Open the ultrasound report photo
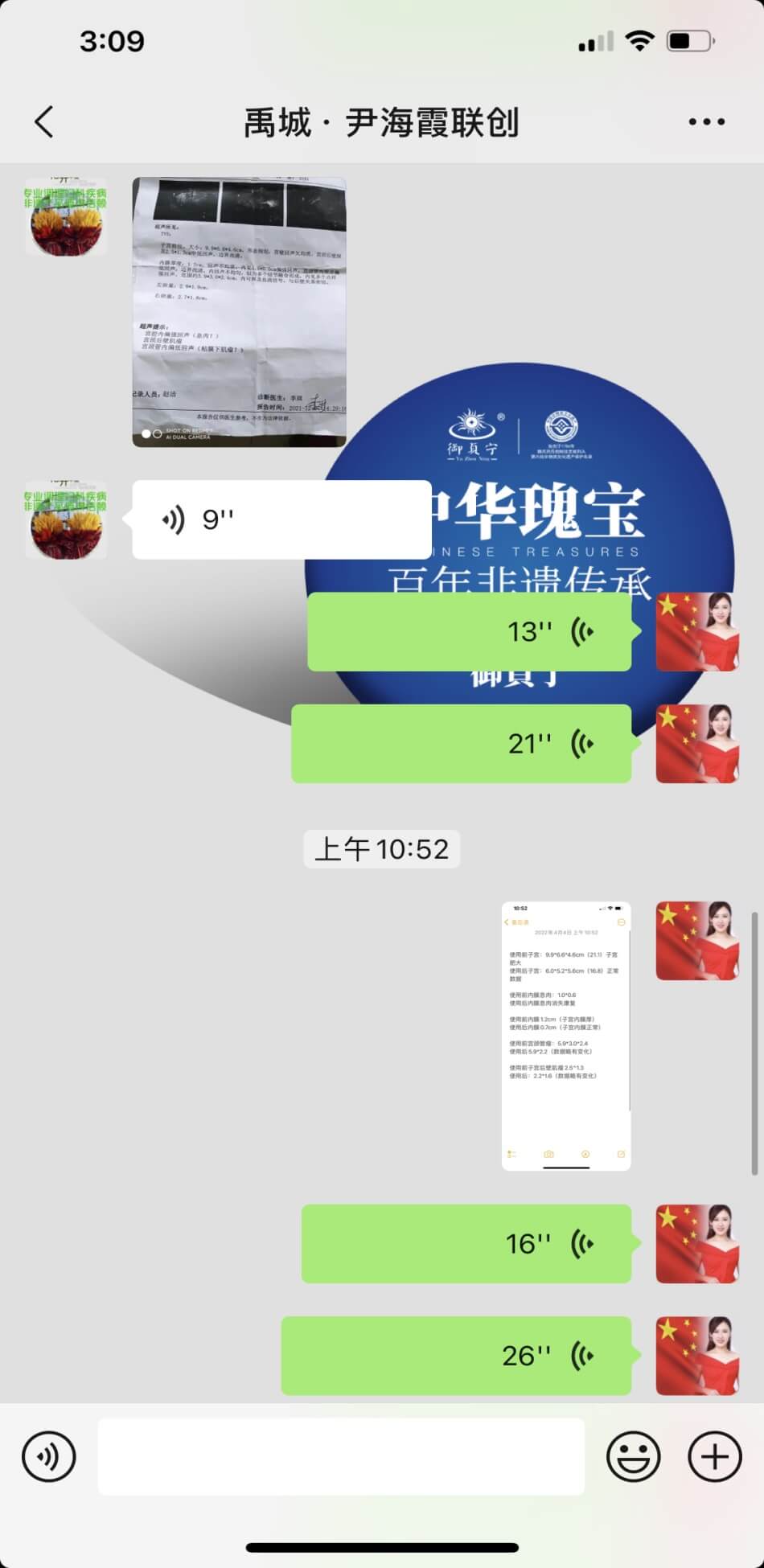 click(x=239, y=312)
